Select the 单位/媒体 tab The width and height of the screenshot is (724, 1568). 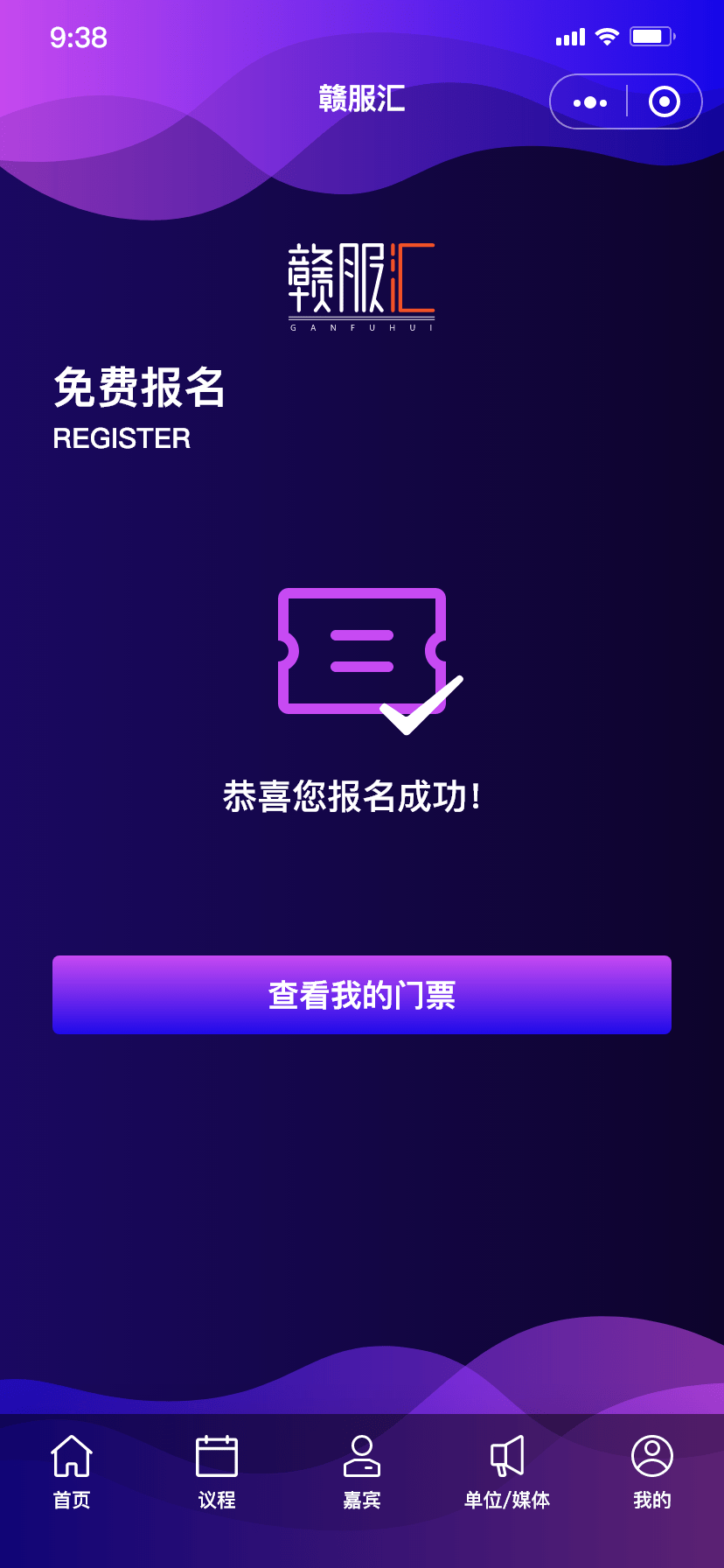coord(507,1473)
